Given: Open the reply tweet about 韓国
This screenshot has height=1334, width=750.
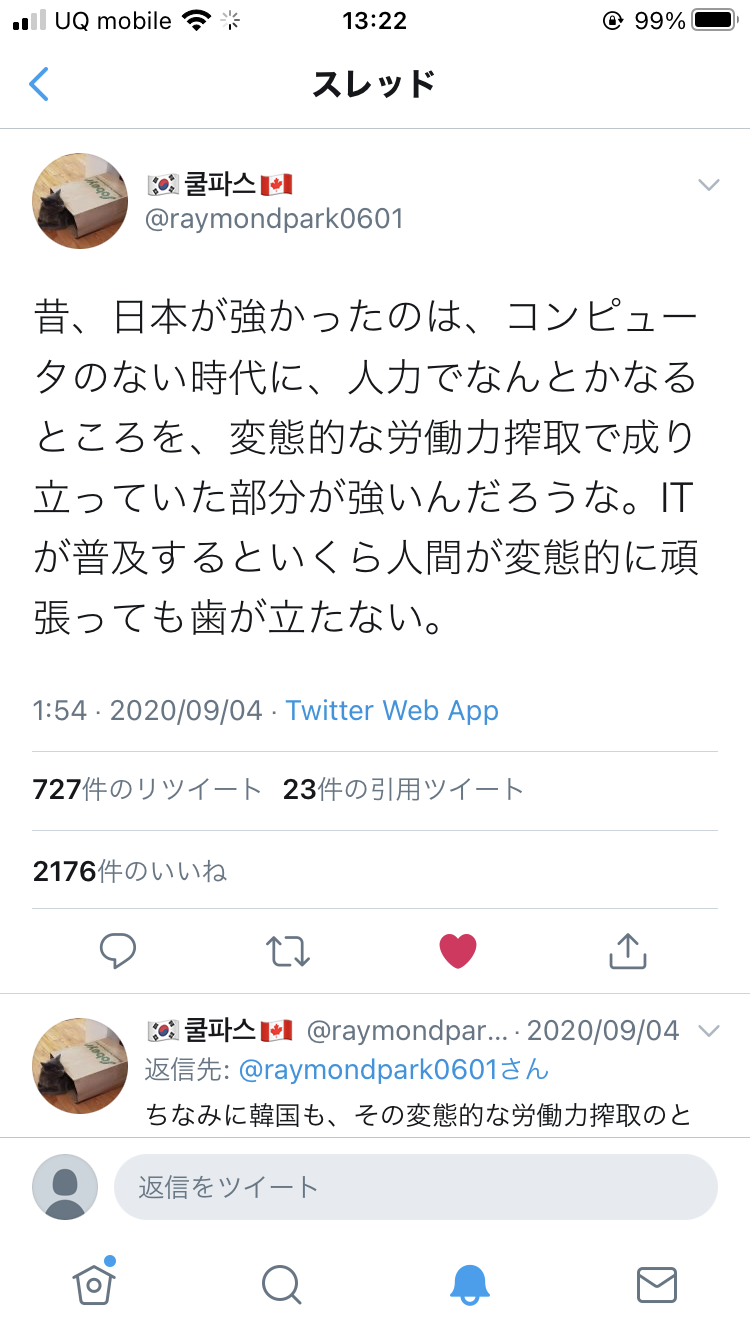Looking at the screenshot, I should coord(418,1112).
